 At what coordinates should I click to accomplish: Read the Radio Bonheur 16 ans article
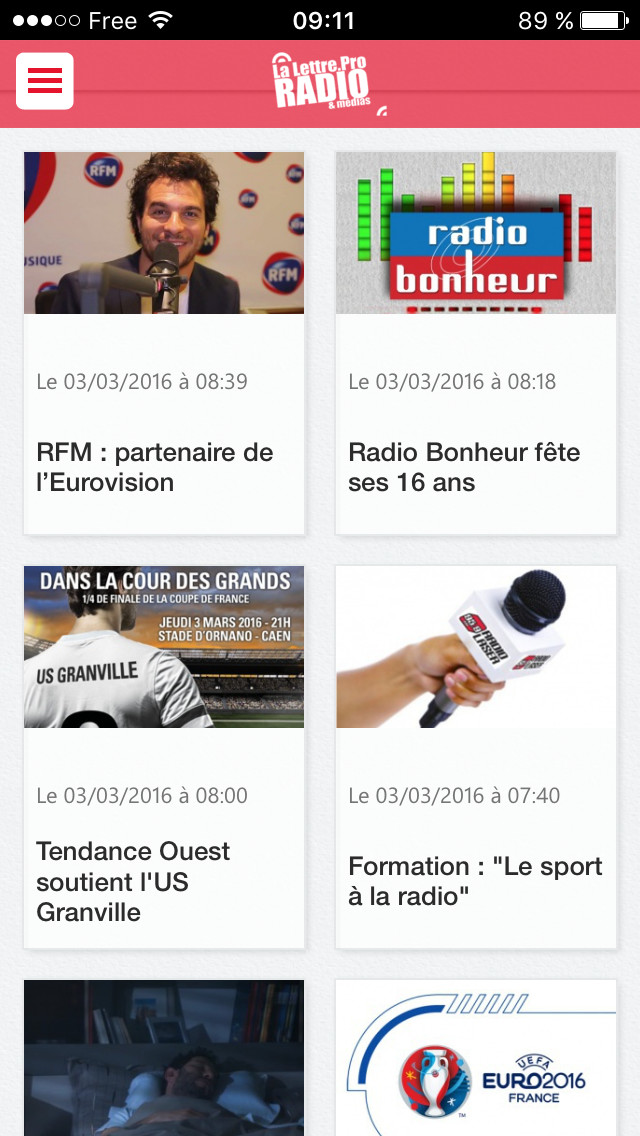pos(476,467)
